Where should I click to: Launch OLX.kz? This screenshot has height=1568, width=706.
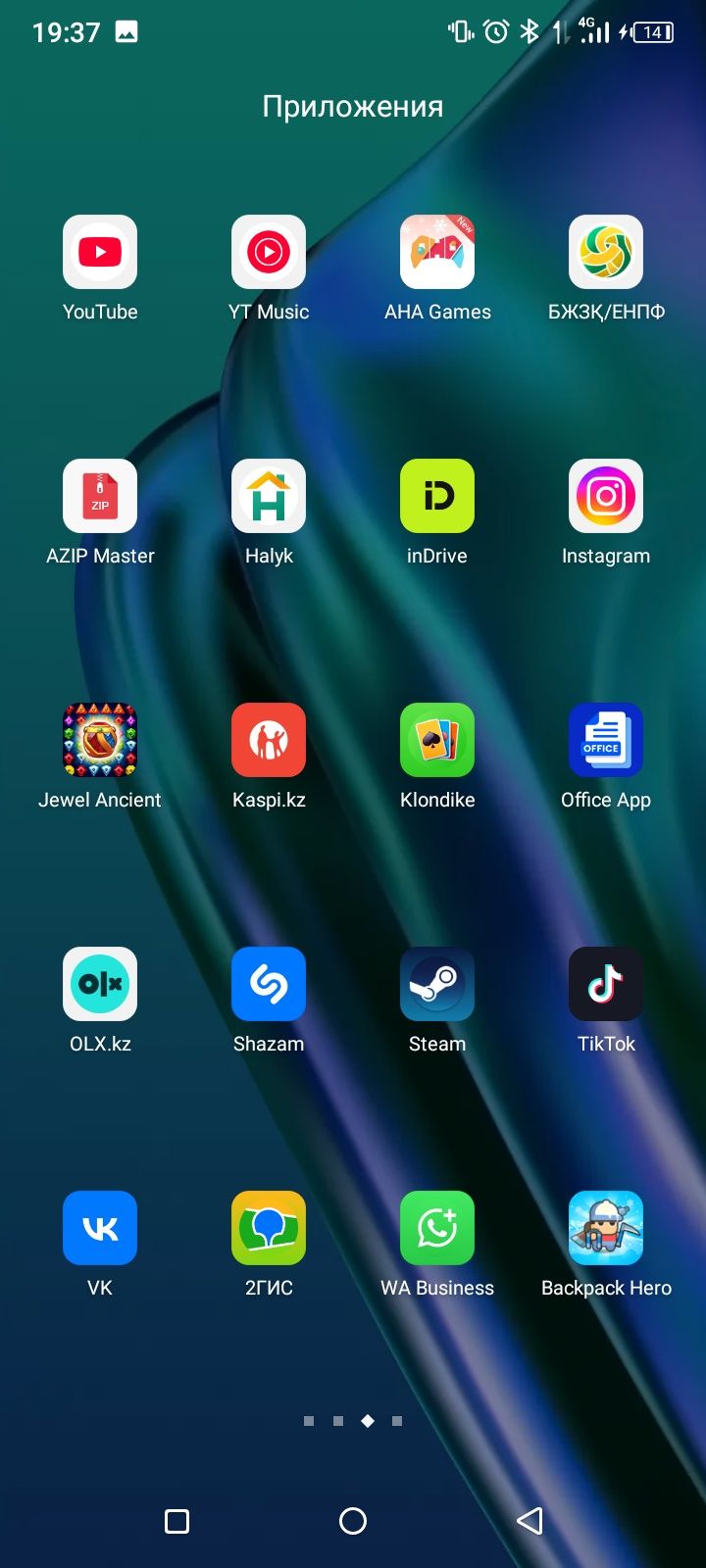point(100,985)
